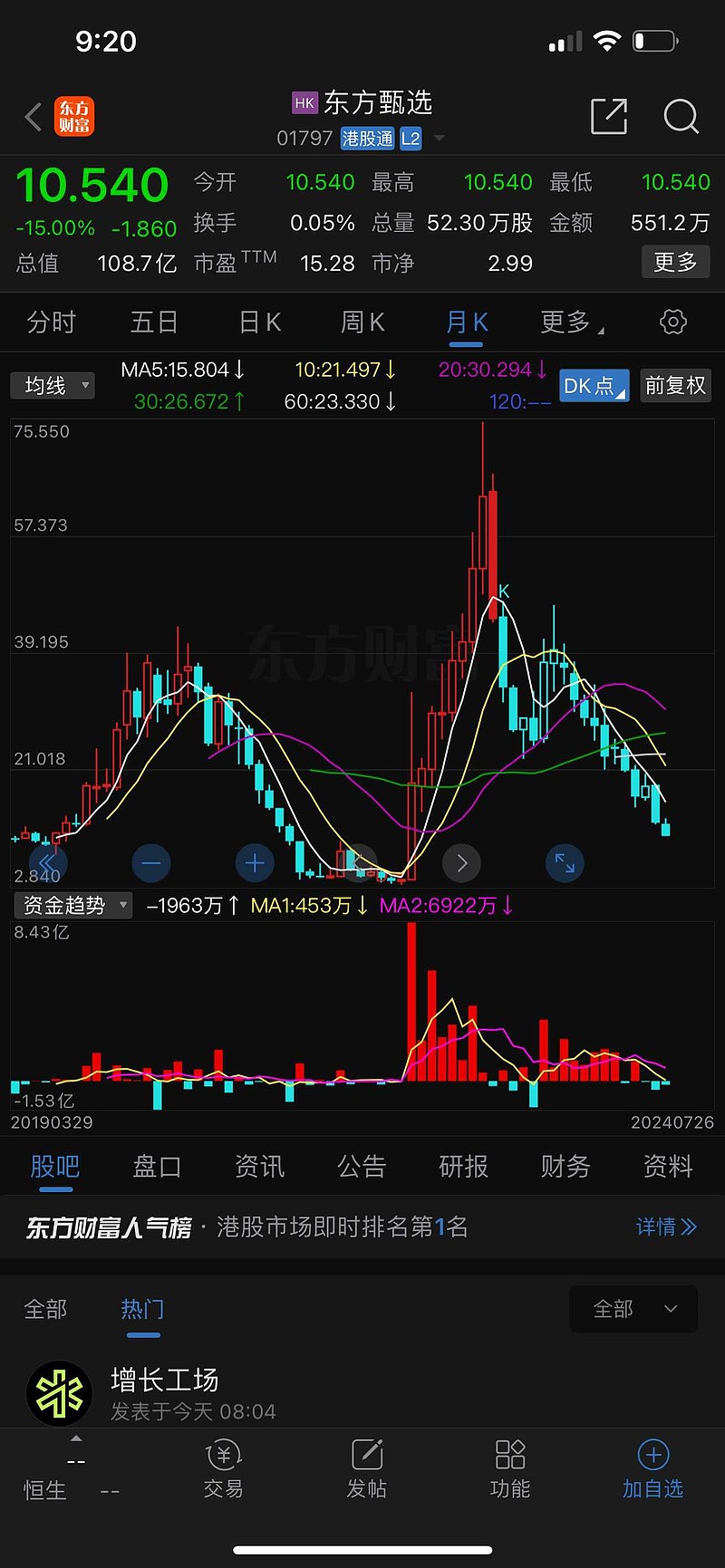Image resolution: width=725 pixels, height=1568 pixels.
Task: Open the 资金趋势 fund trend dropdown
Action: 72,905
